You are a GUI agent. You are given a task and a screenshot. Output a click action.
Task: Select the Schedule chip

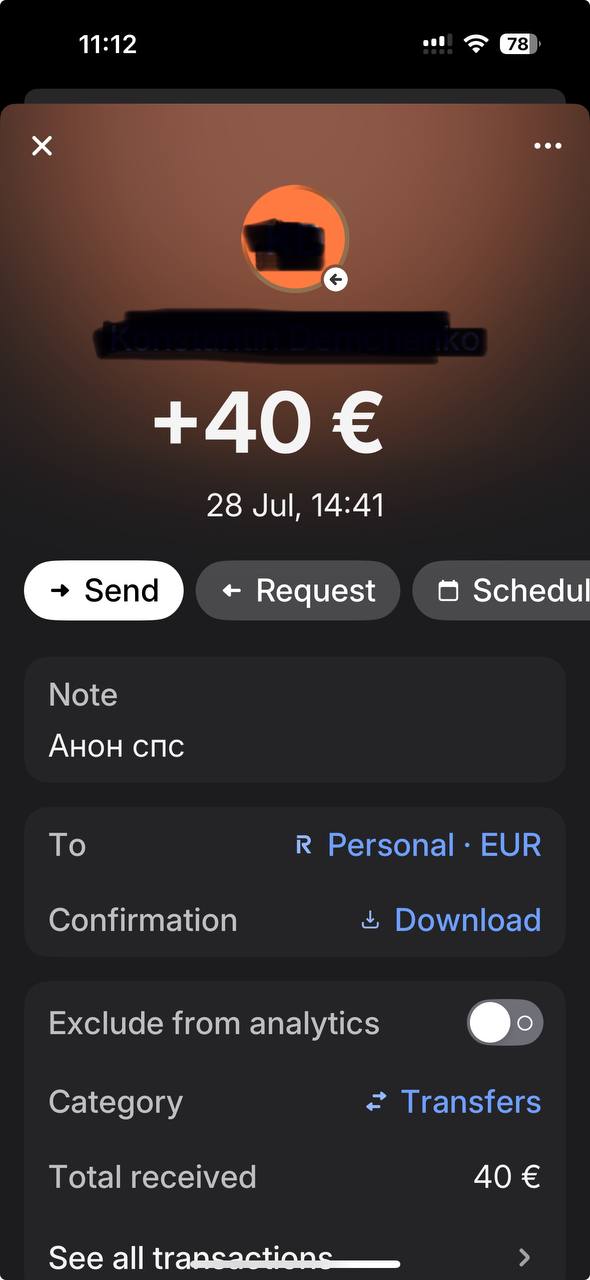click(x=501, y=590)
